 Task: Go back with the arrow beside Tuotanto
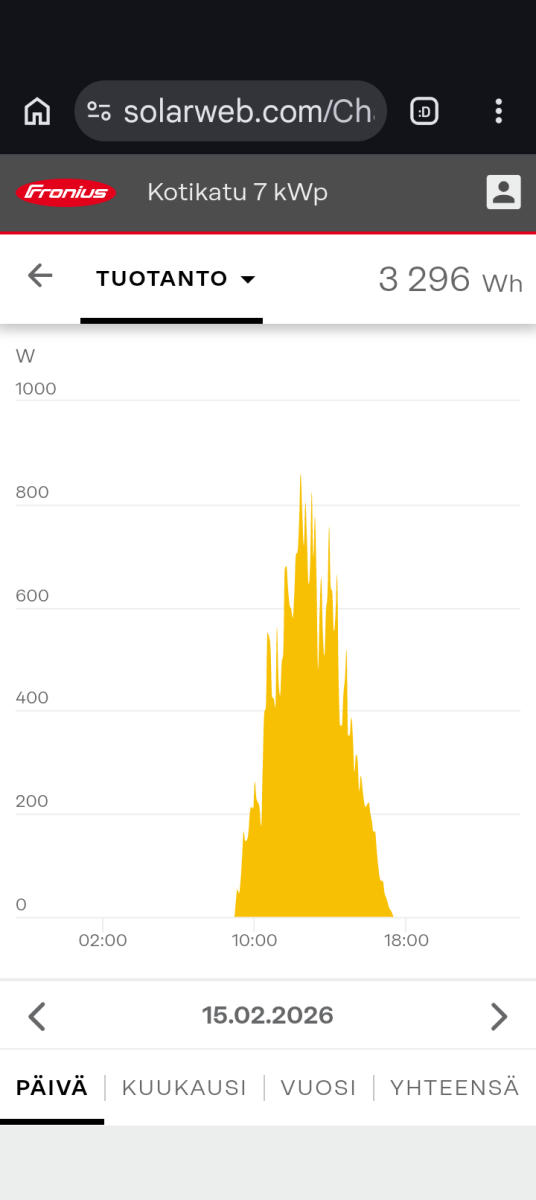(x=40, y=276)
